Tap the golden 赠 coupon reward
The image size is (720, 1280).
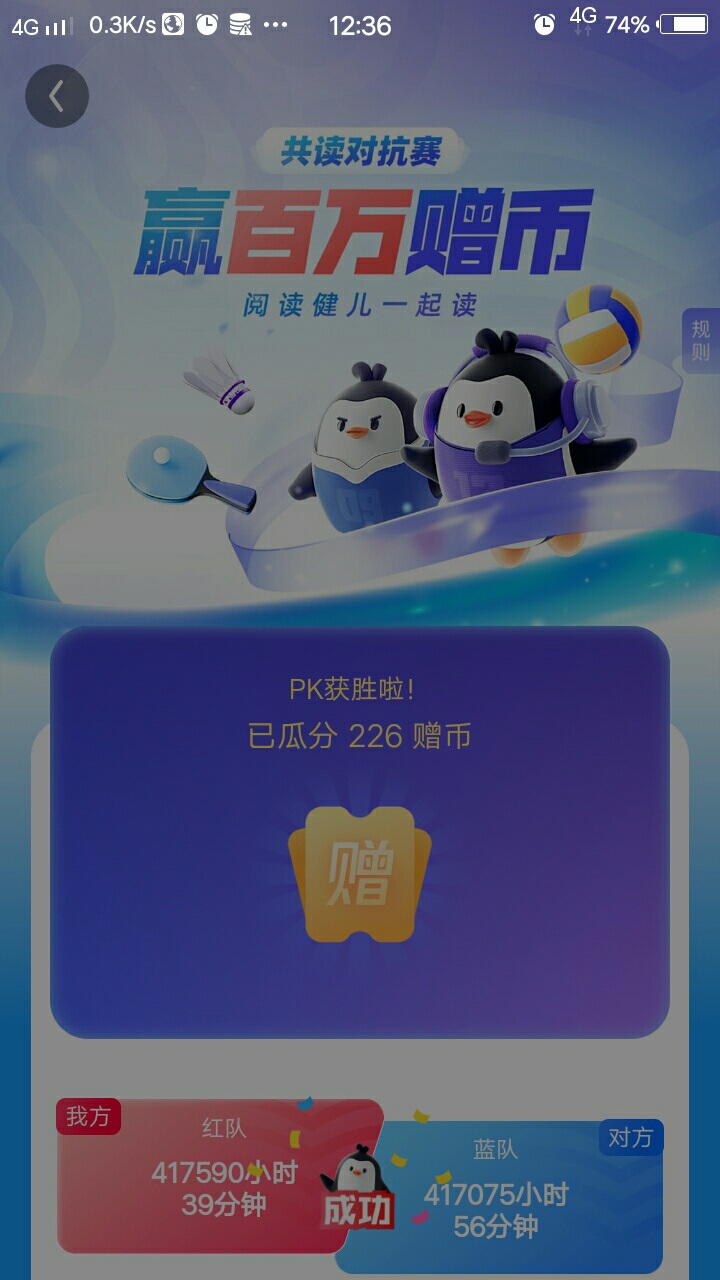pos(360,874)
